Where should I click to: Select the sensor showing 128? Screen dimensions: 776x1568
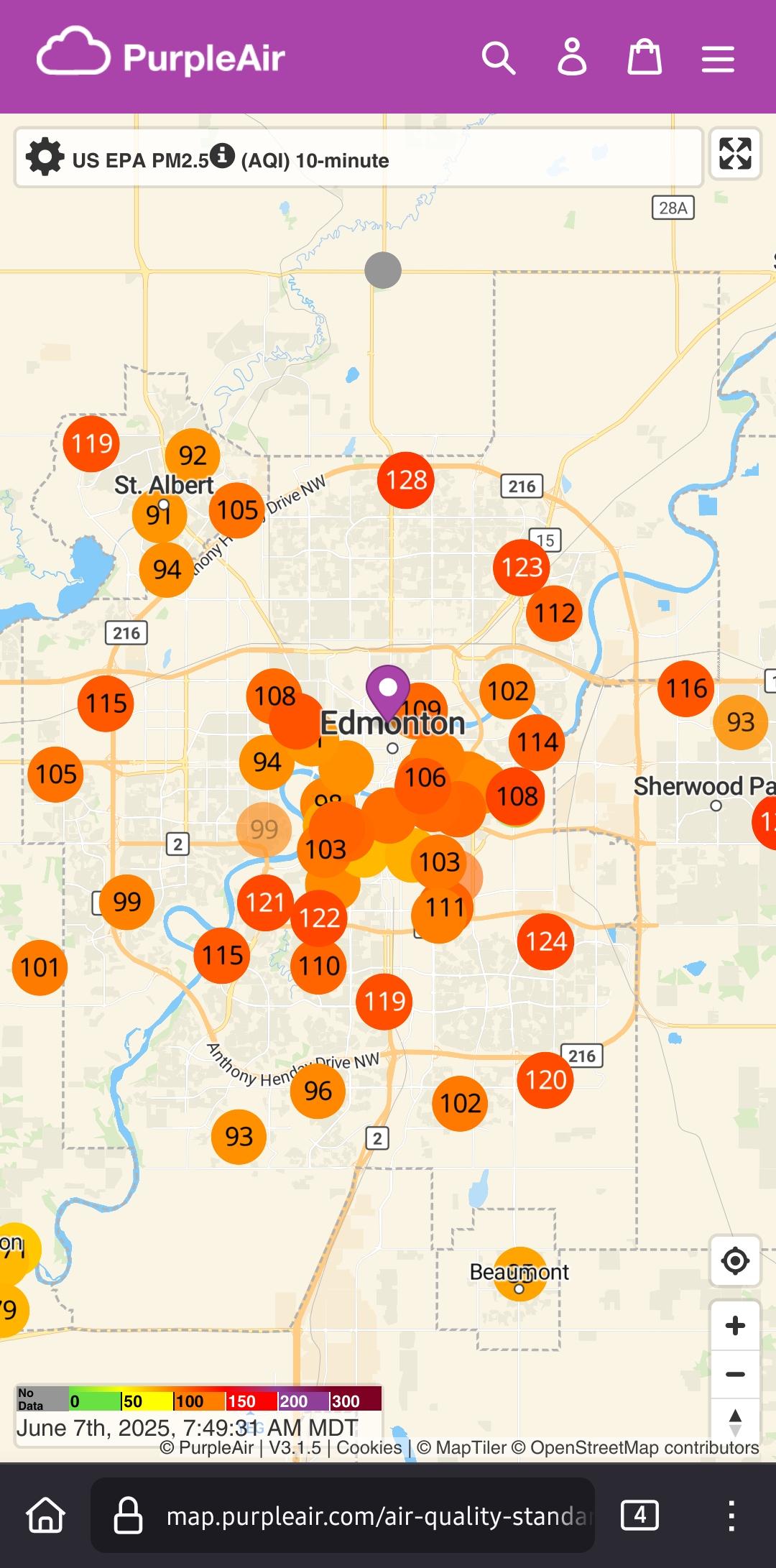point(406,480)
